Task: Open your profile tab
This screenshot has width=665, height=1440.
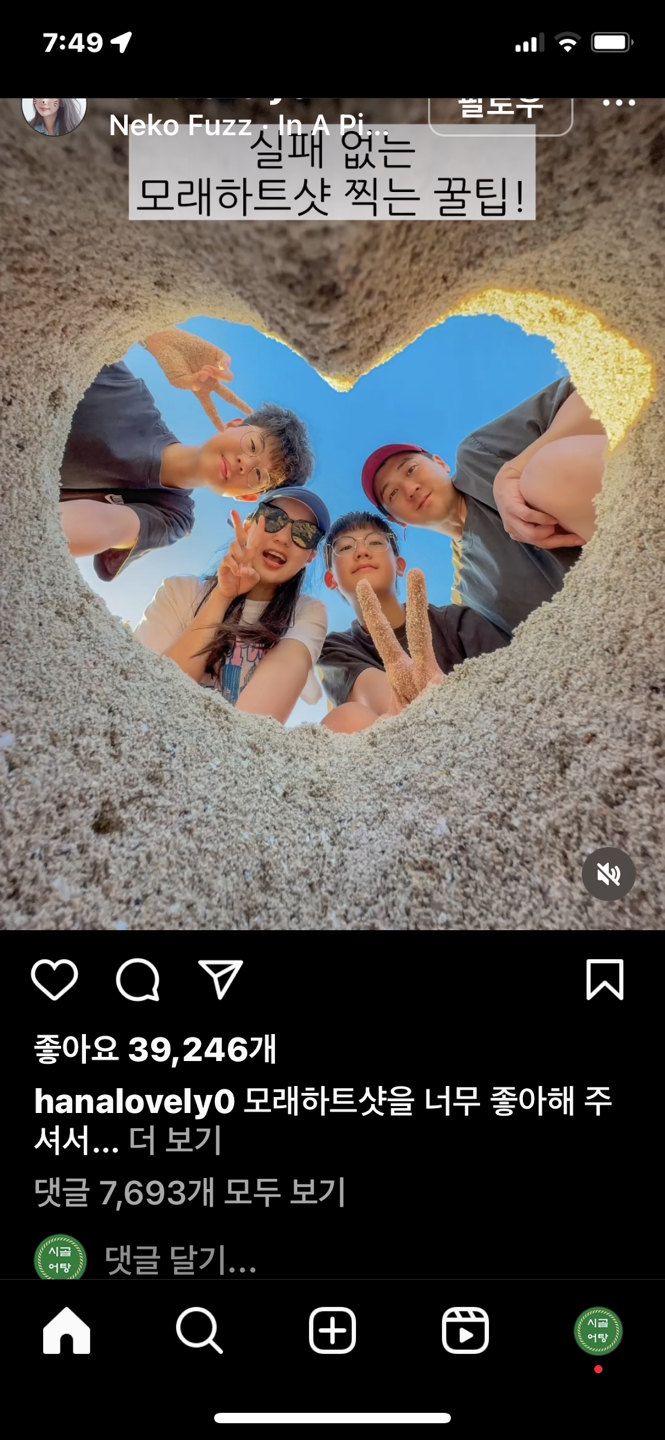Action: tap(598, 1331)
